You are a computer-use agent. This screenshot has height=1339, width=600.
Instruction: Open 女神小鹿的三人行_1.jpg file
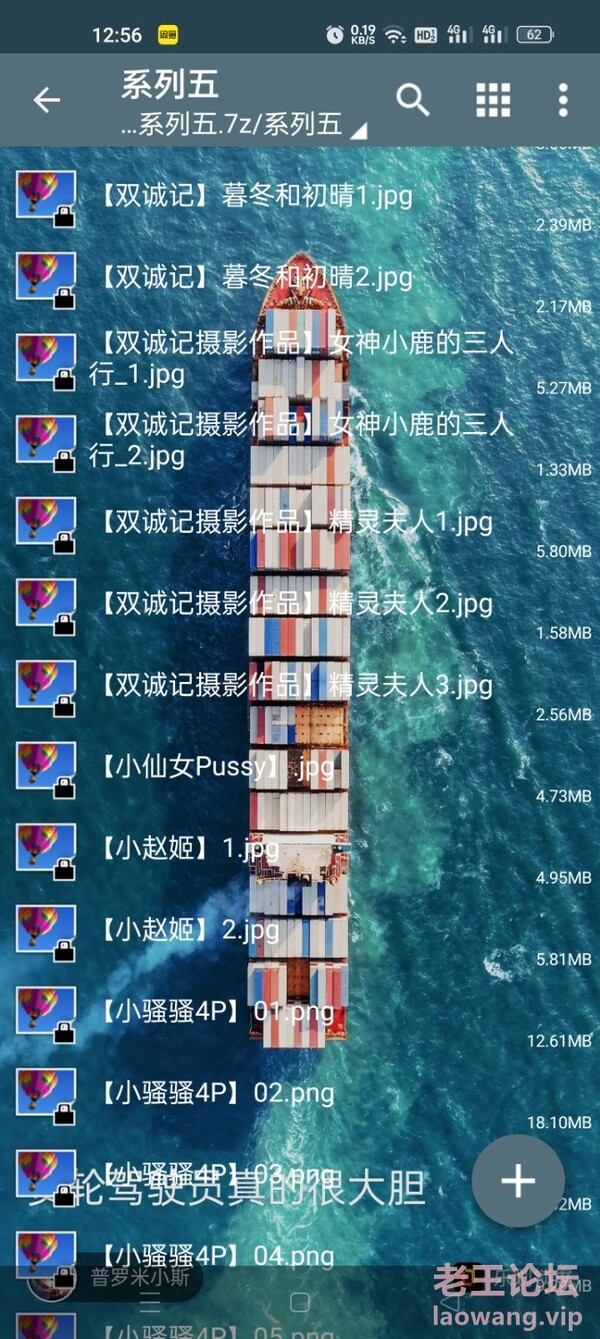(x=300, y=358)
